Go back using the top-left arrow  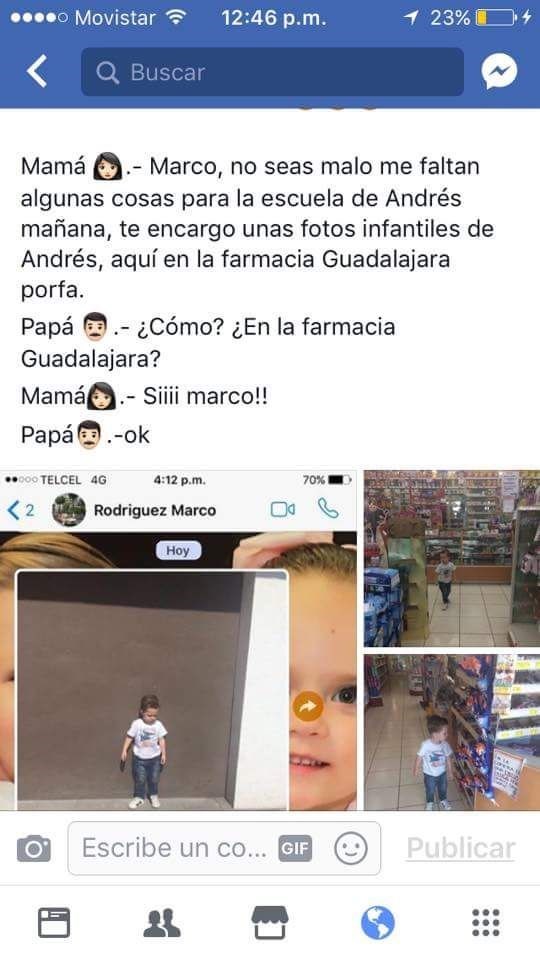click(37, 72)
